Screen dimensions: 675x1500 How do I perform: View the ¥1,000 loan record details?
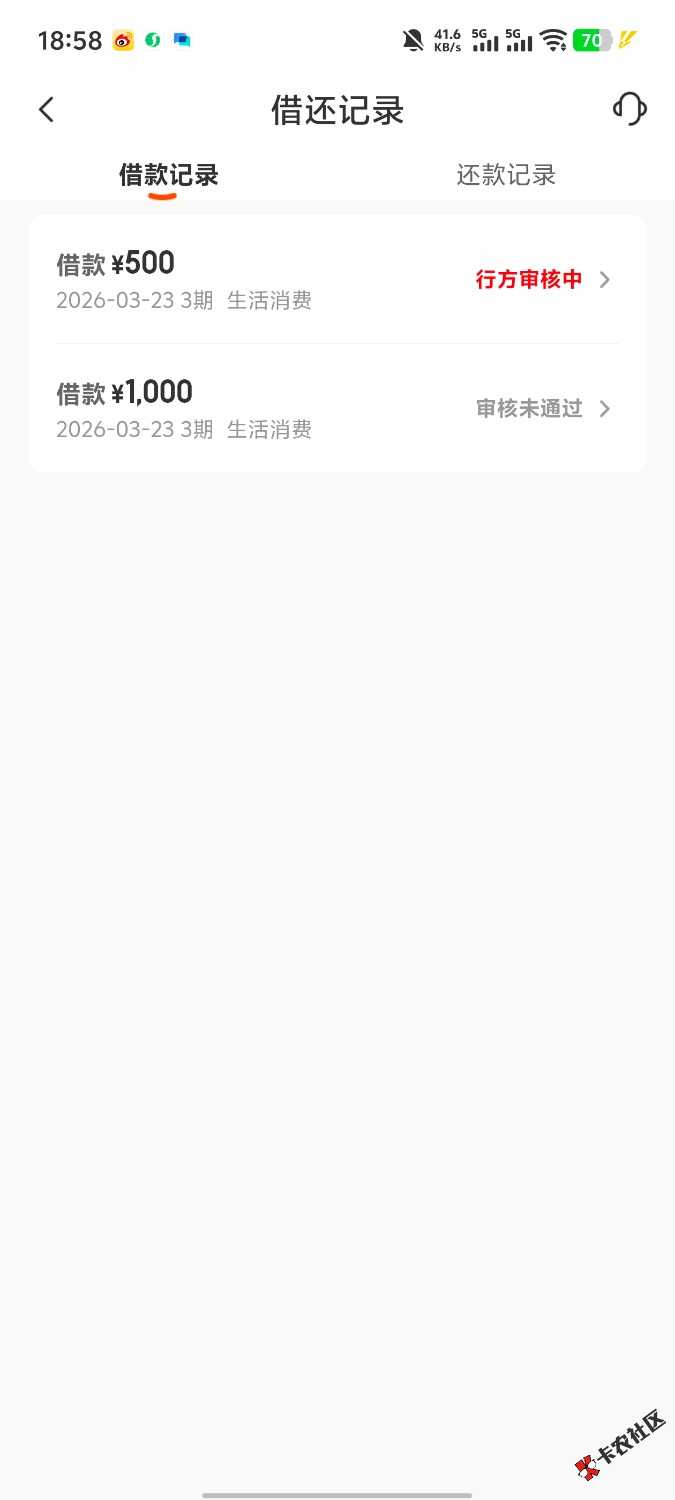(x=337, y=408)
